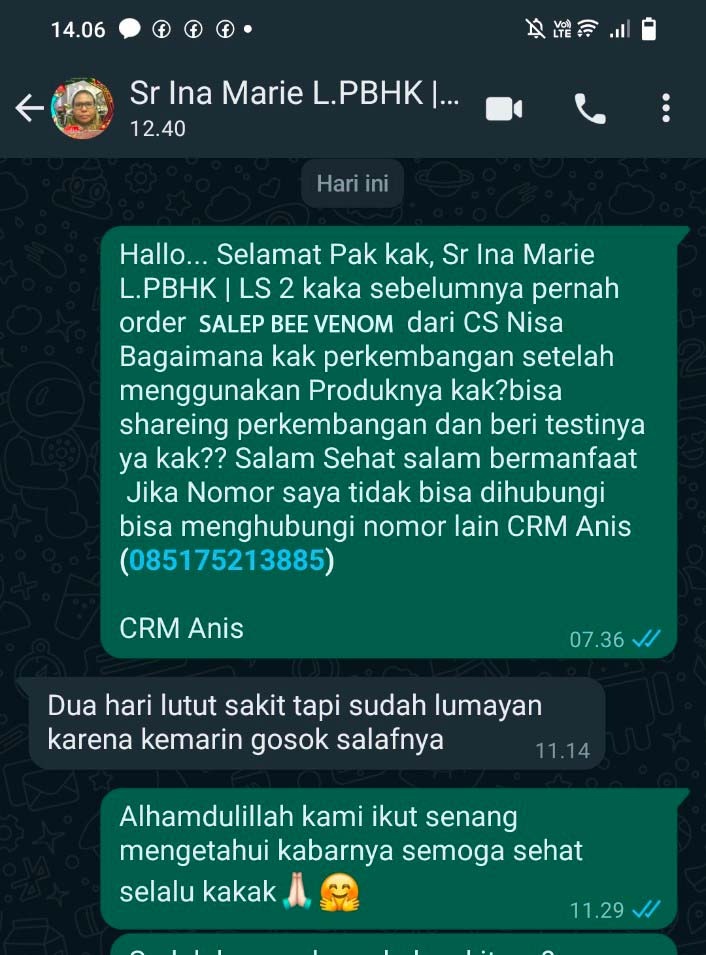
Task: Go back to the chat list
Action: 30,108
